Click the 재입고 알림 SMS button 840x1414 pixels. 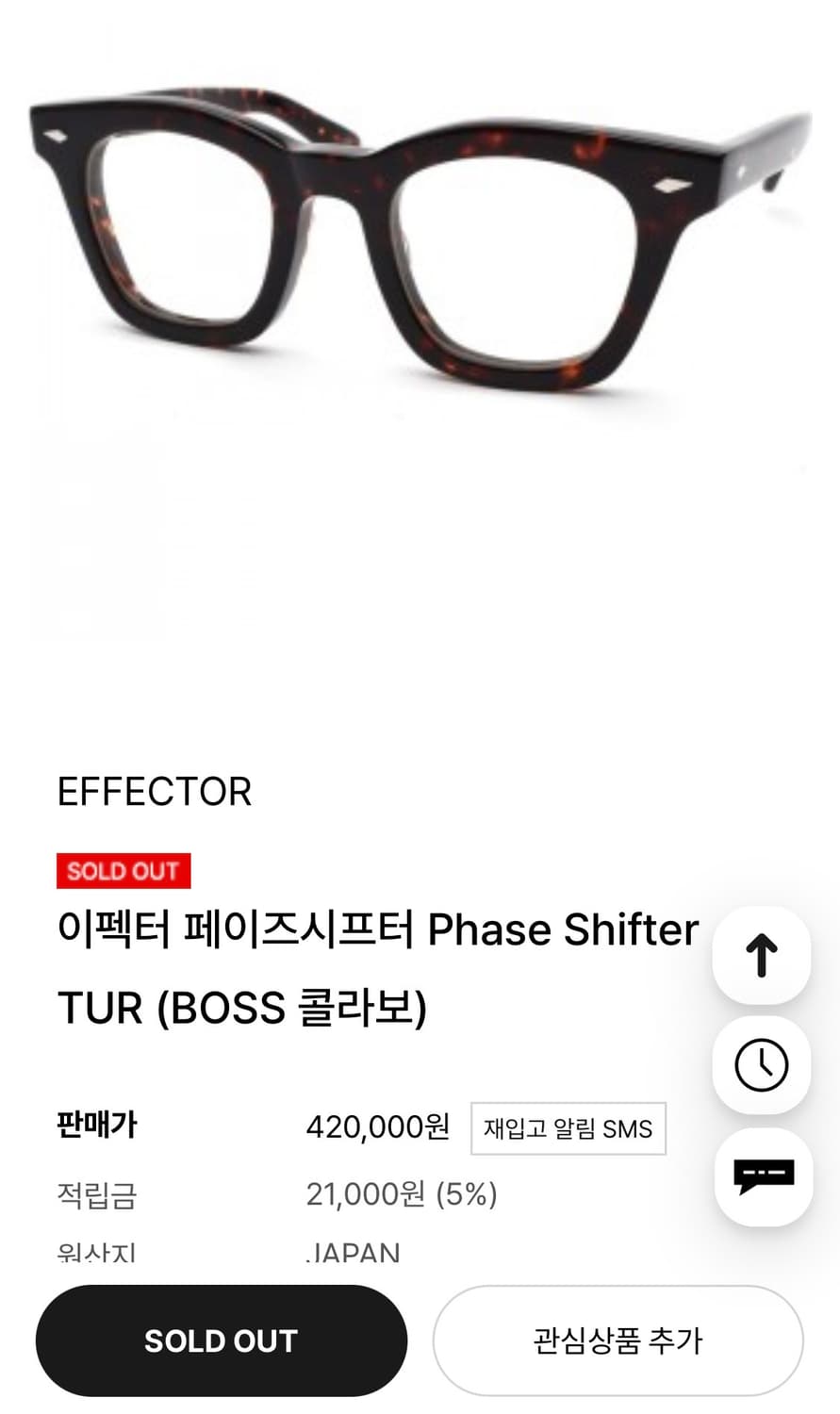click(x=568, y=1128)
